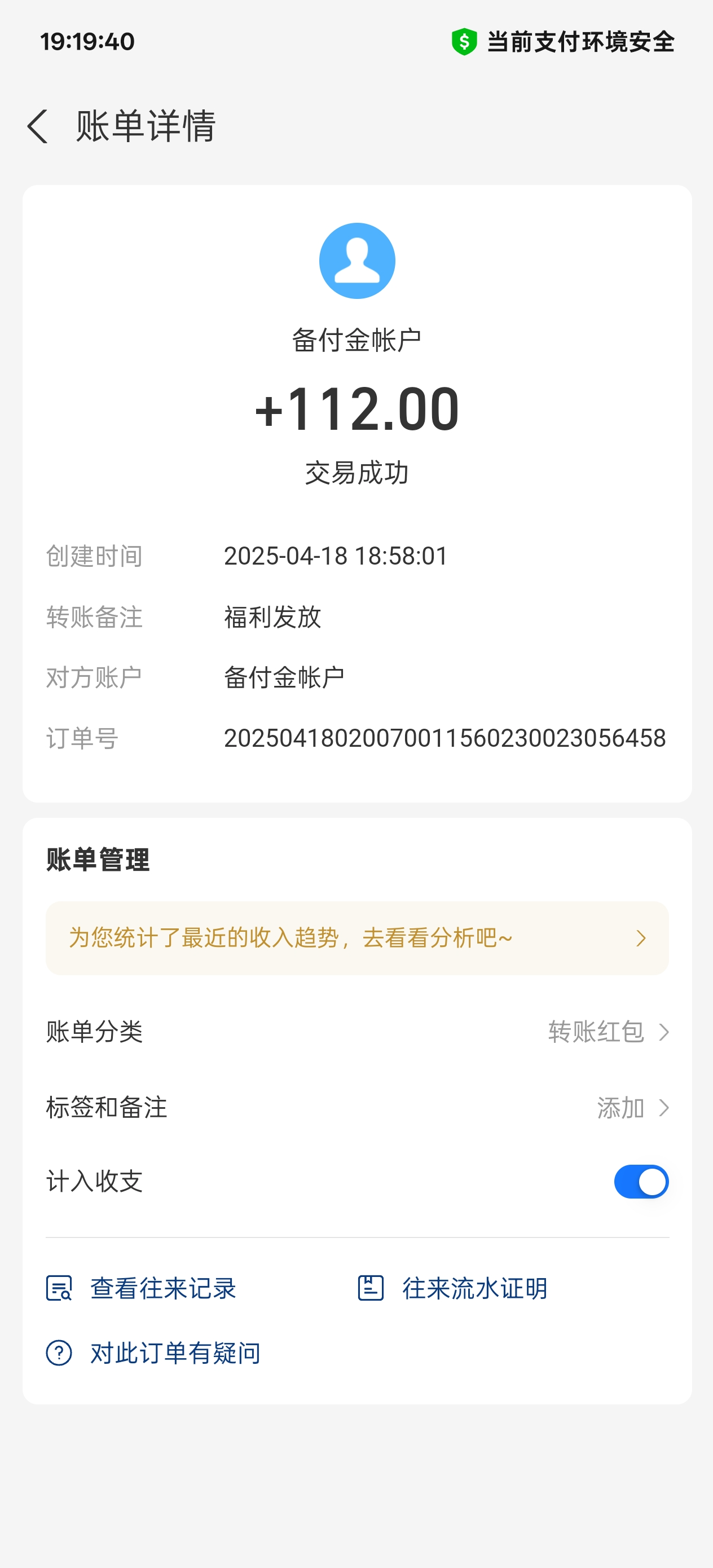
Task: Open the 备付金帐户 profile avatar
Action: click(x=357, y=261)
